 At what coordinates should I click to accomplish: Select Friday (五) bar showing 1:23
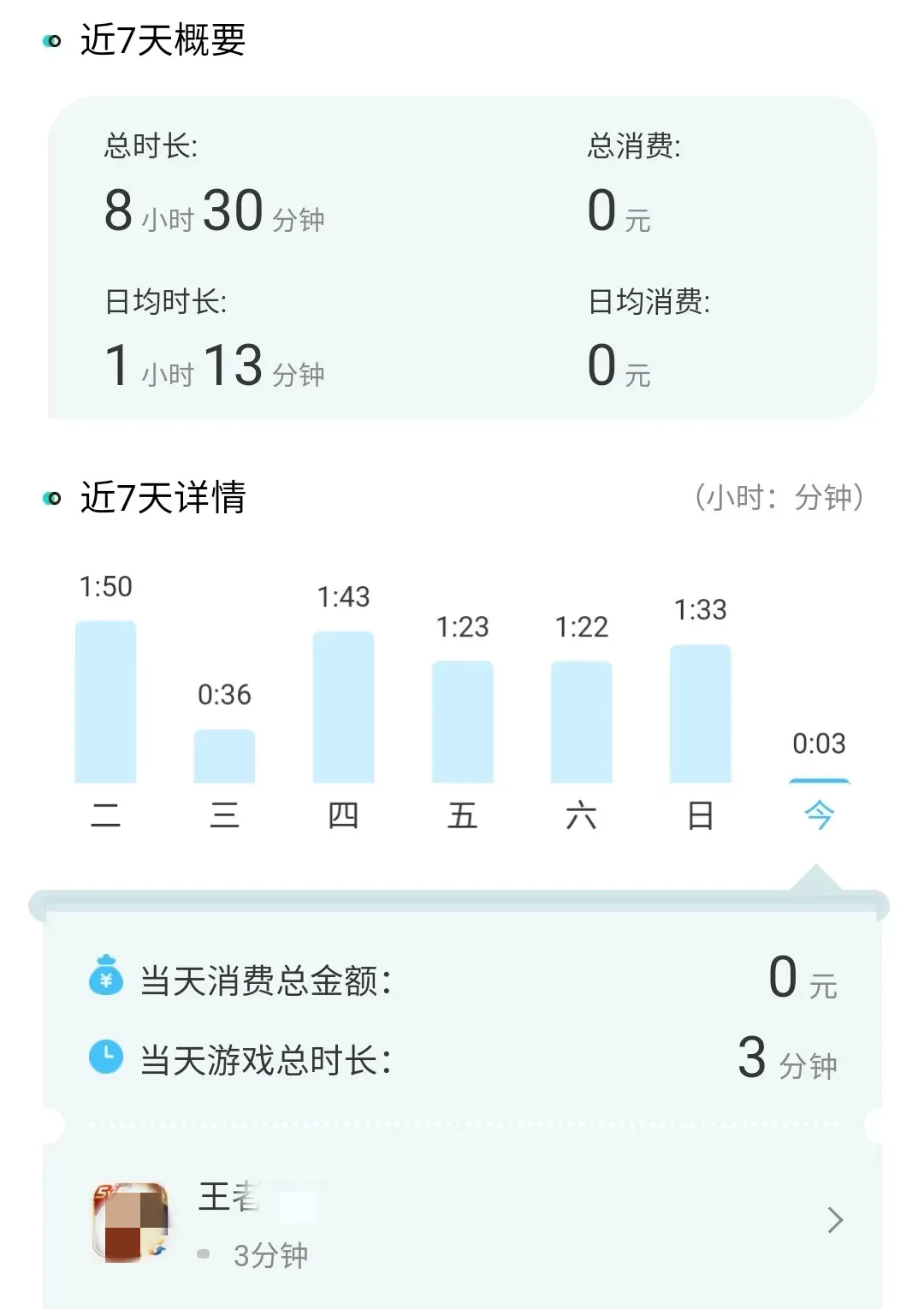[462, 721]
